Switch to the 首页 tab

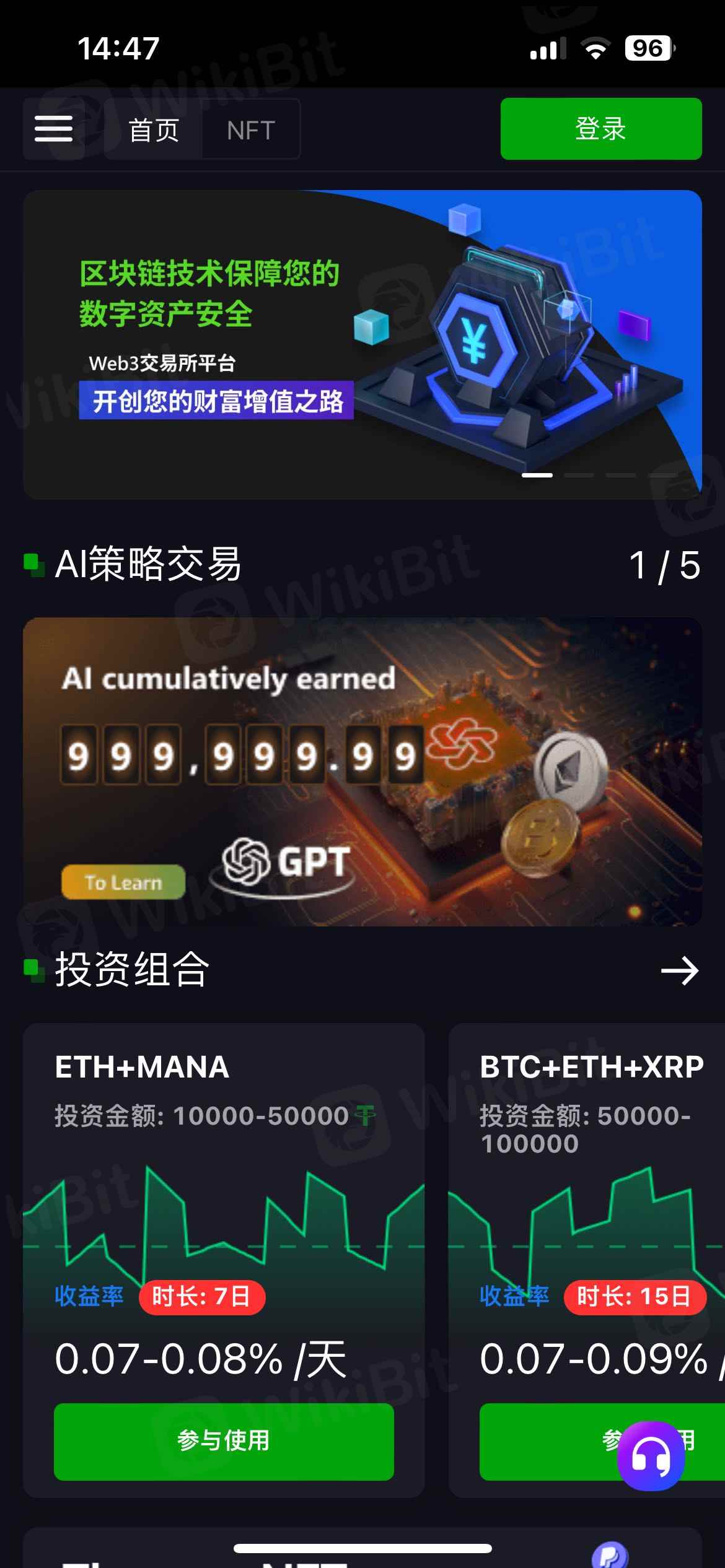pyautogui.click(x=153, y=130)
